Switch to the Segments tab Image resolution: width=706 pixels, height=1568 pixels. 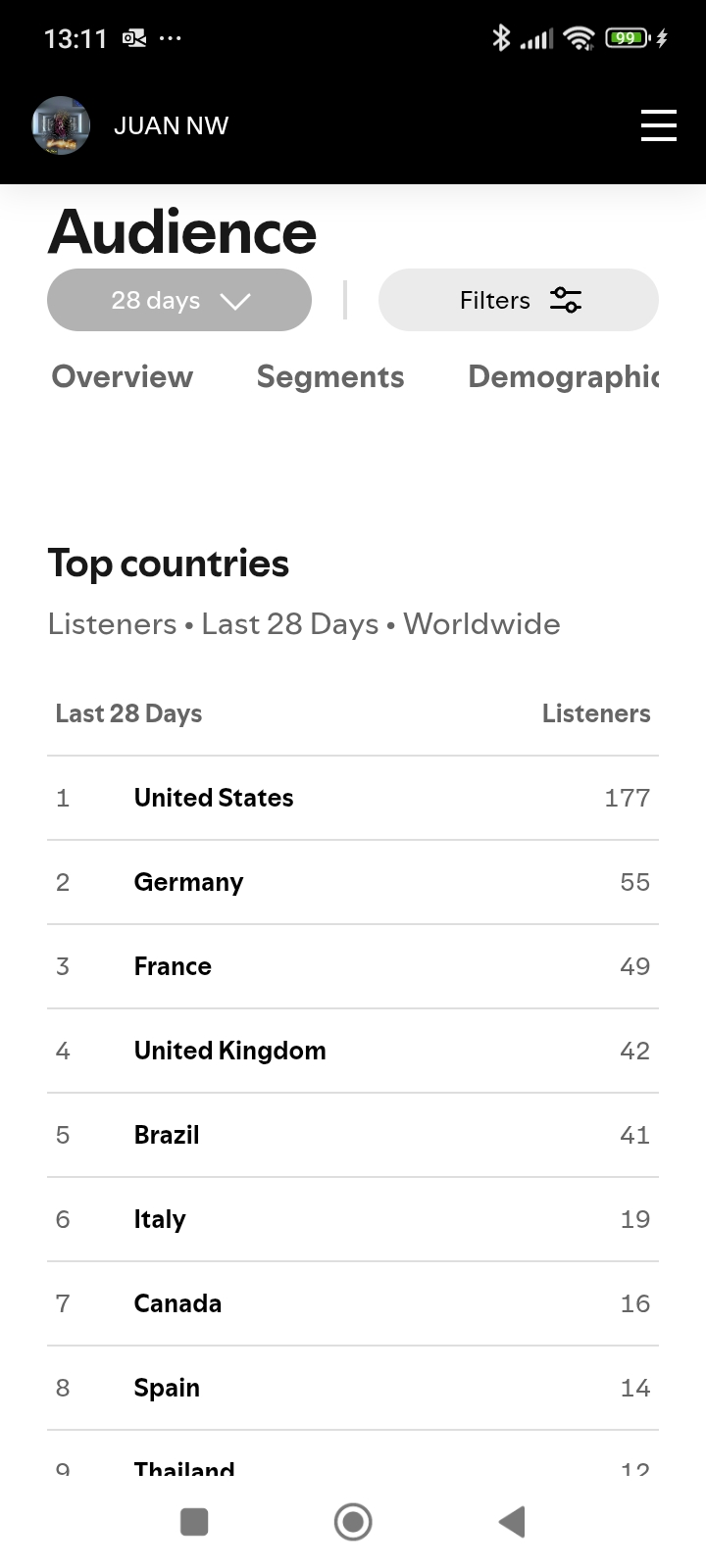tap(330, 377)
